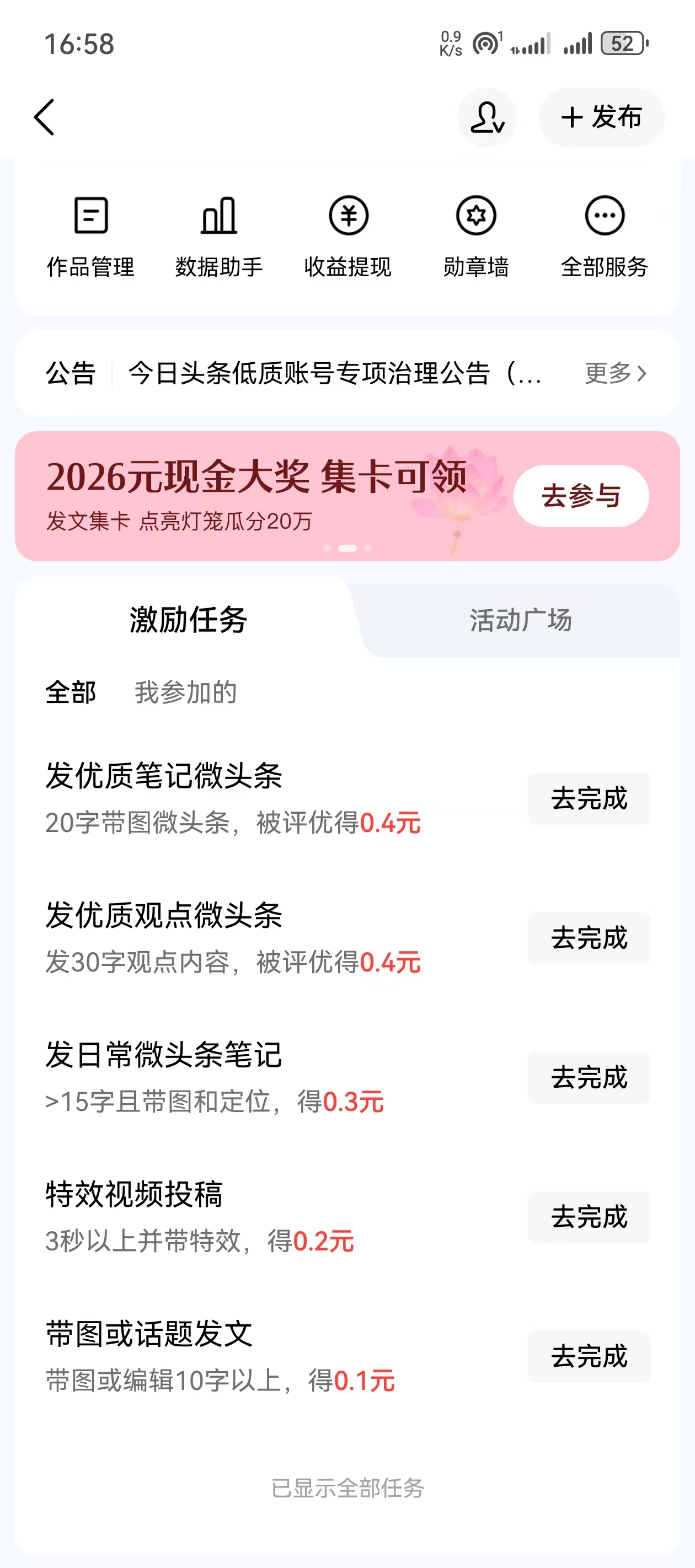
Task: Tap 去完成 for 发日常微头条笔记
Action: [x=589, y=1077]
